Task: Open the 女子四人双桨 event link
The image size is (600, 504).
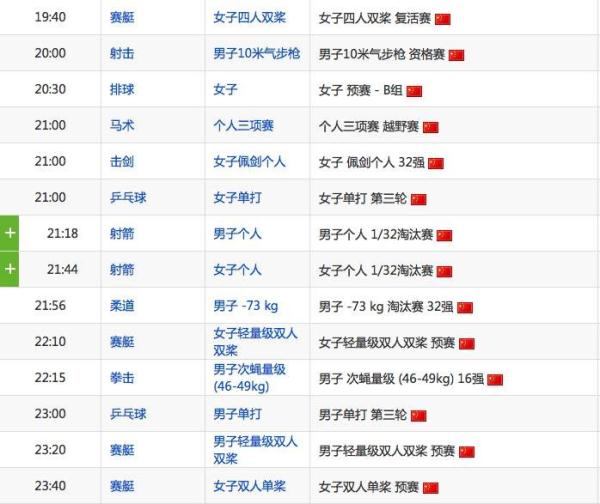Action: [x=250, y=18]
